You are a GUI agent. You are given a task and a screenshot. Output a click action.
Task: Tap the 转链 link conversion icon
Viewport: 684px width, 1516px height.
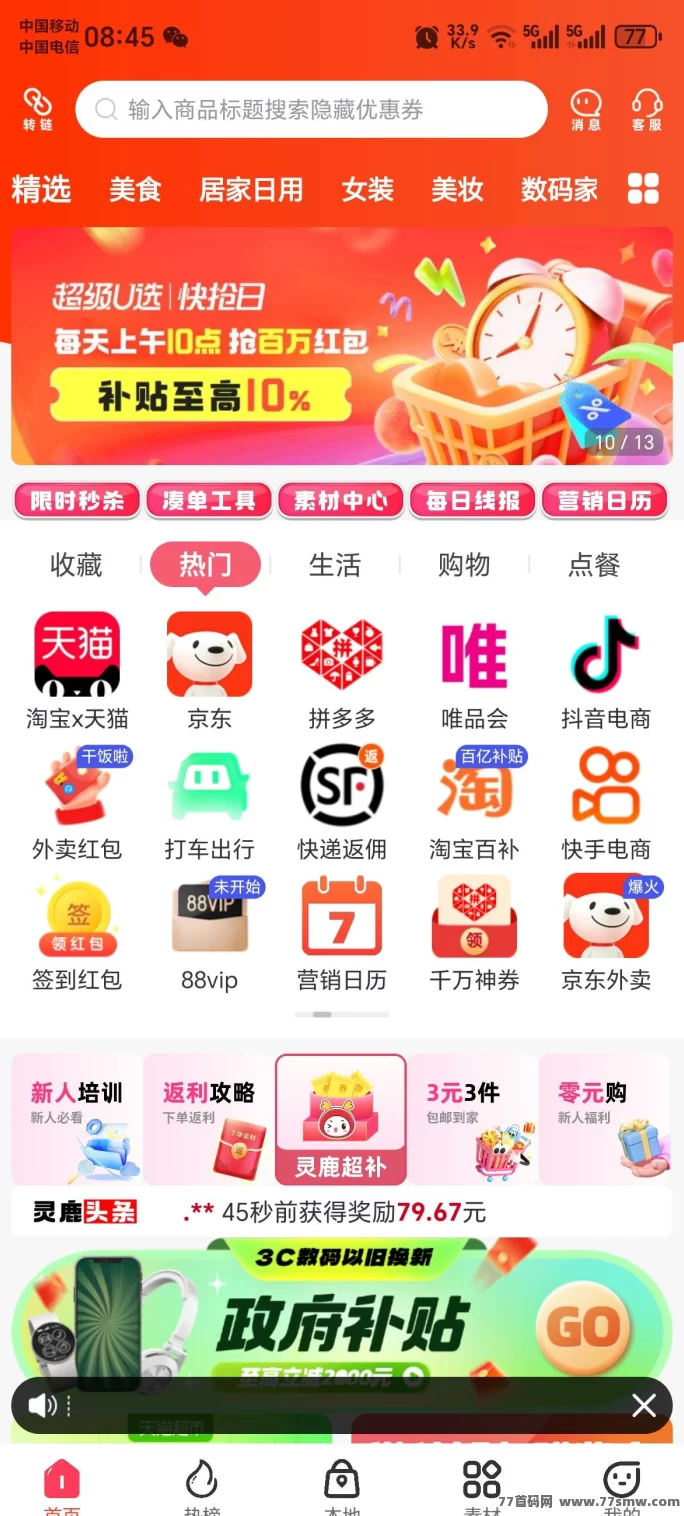(38, 109)
